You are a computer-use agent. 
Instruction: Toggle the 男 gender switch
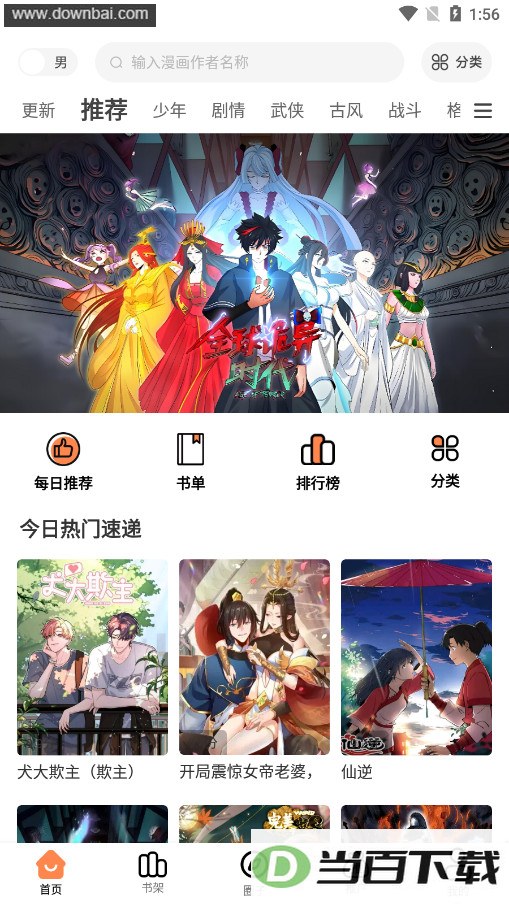48,62
